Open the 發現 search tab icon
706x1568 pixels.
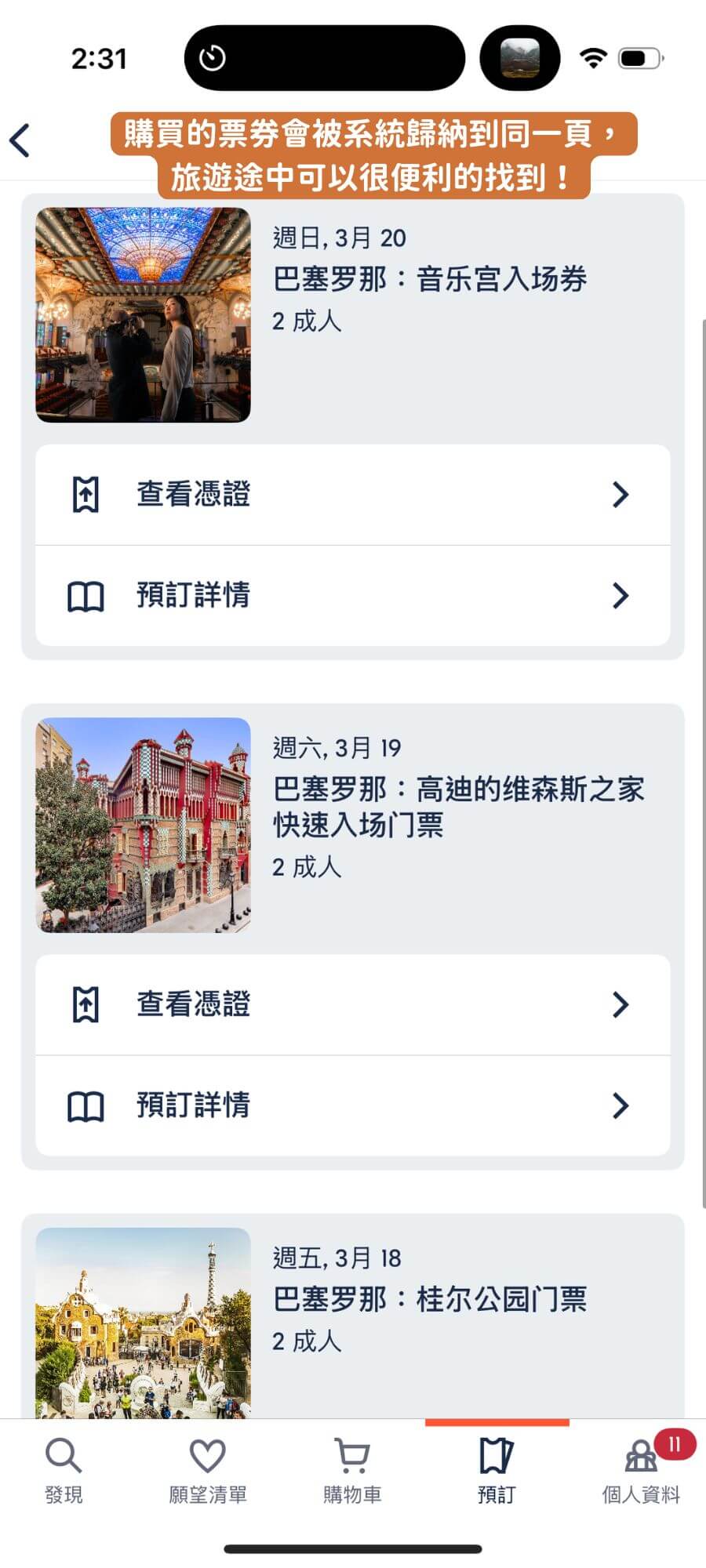64,1455
